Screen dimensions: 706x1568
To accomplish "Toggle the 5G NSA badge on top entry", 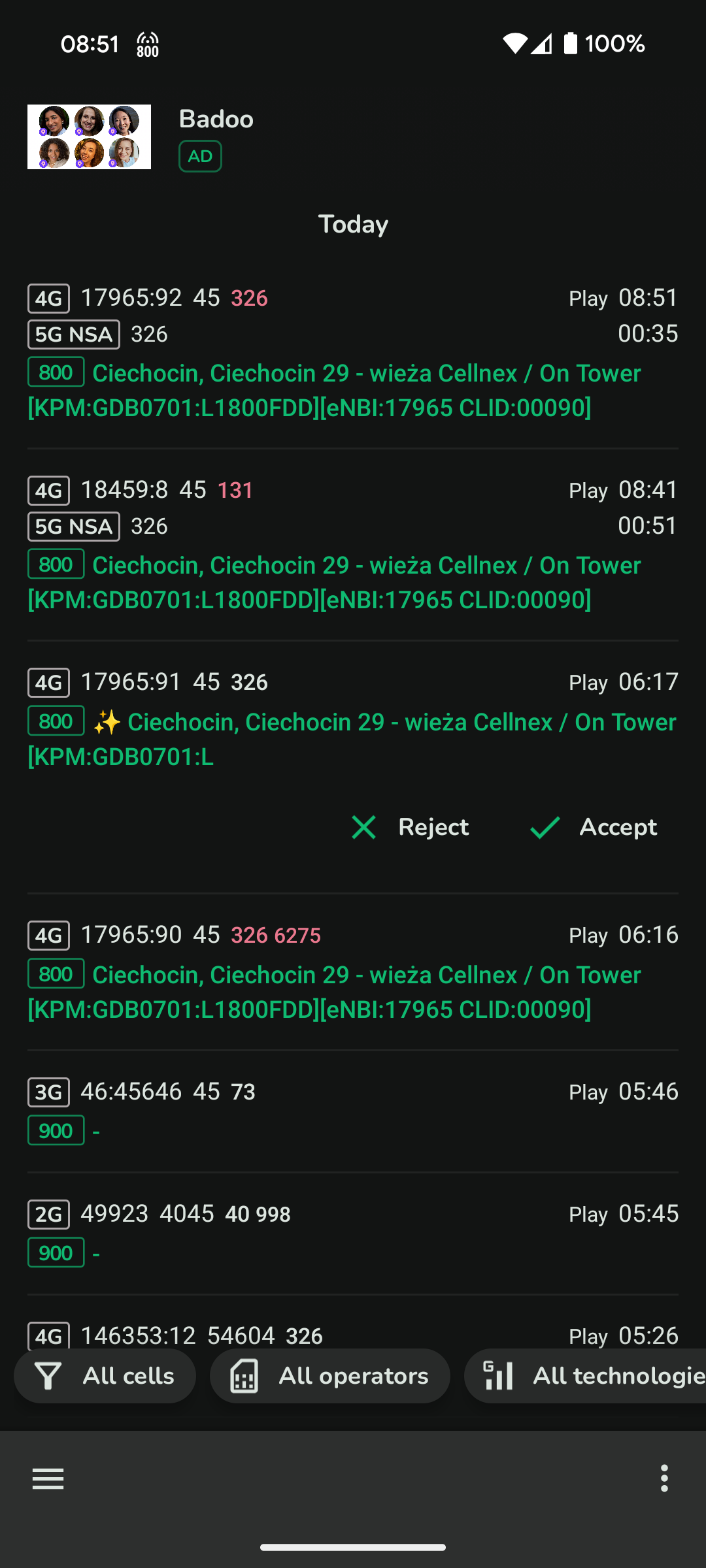I will 73,334.
